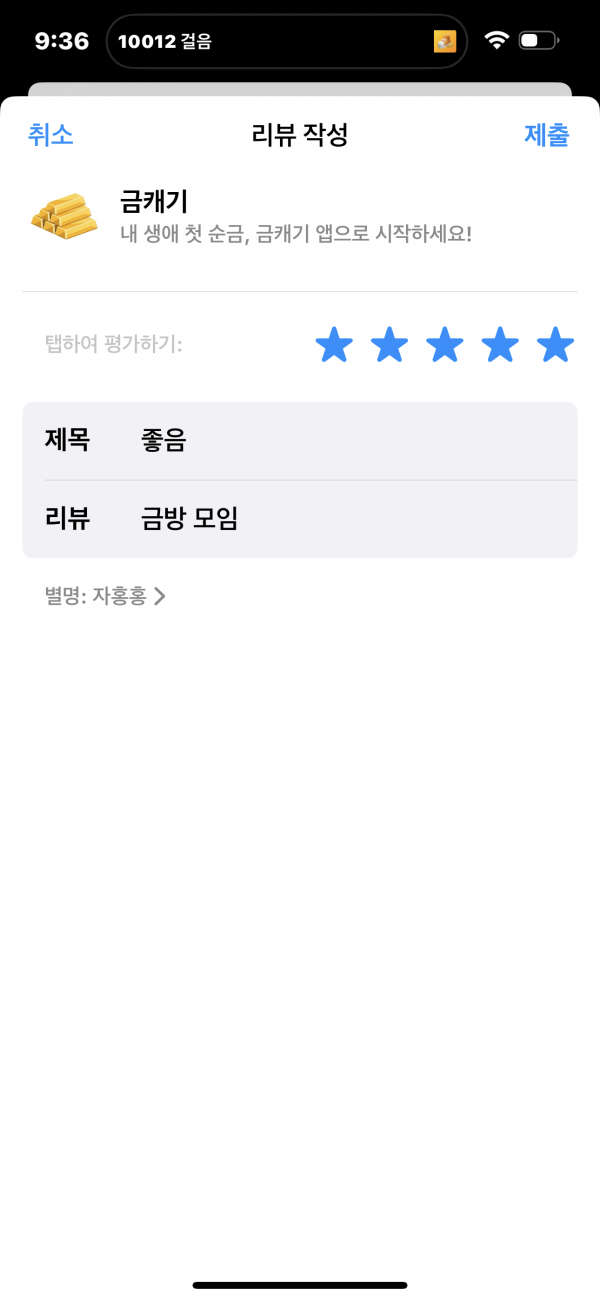Open the step counter activity pill
The image size is (600, 1300).
pyautogui.click(x=287, y=41)
